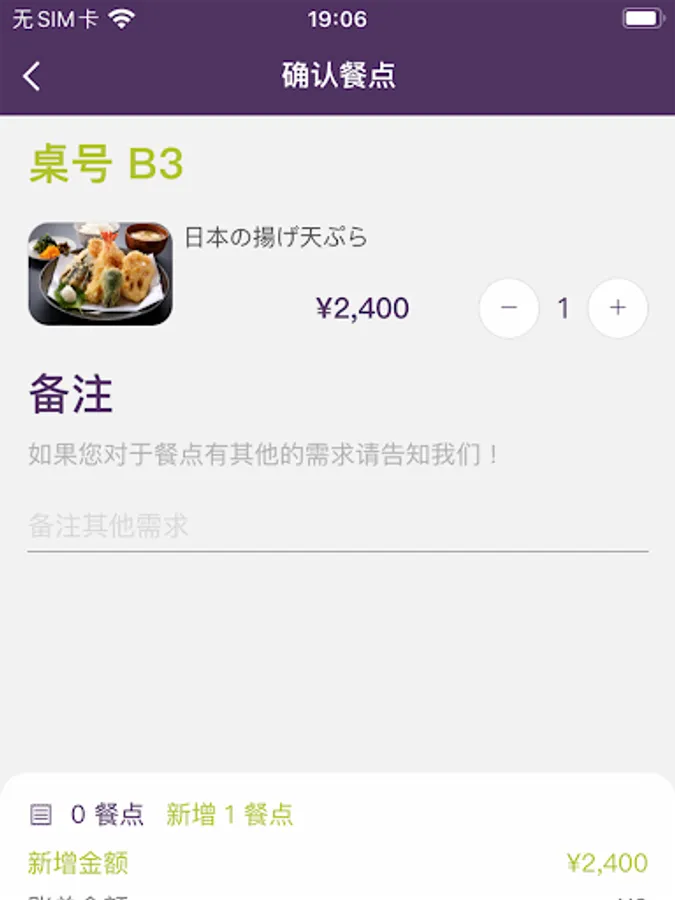Focus the 备注其他需求 text field
Image resolution: width=675 pixels, height=900 pixels.
point(337,526)
